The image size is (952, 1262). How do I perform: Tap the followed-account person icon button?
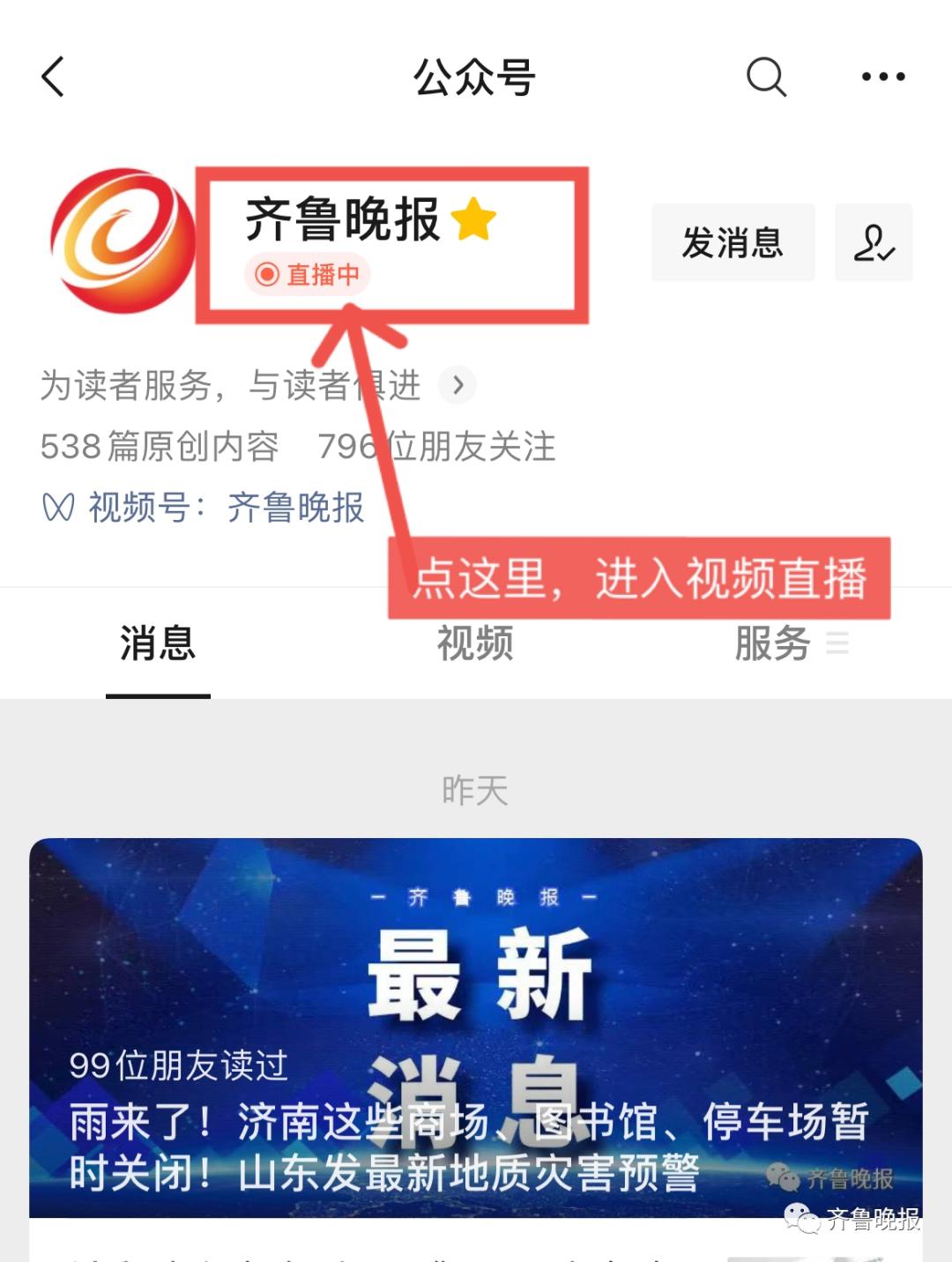[873, 242]
